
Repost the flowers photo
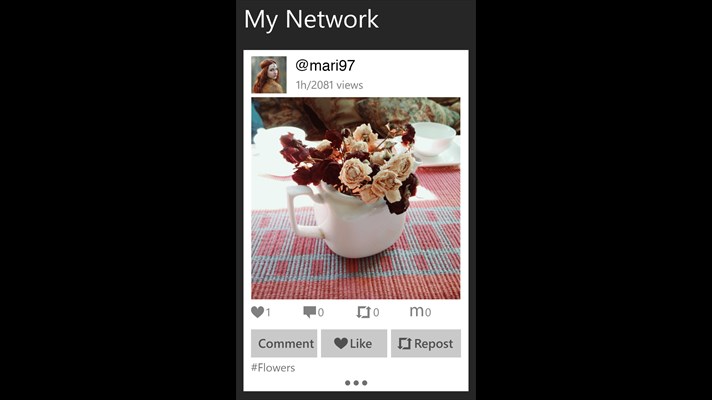(x=425, y=343)
